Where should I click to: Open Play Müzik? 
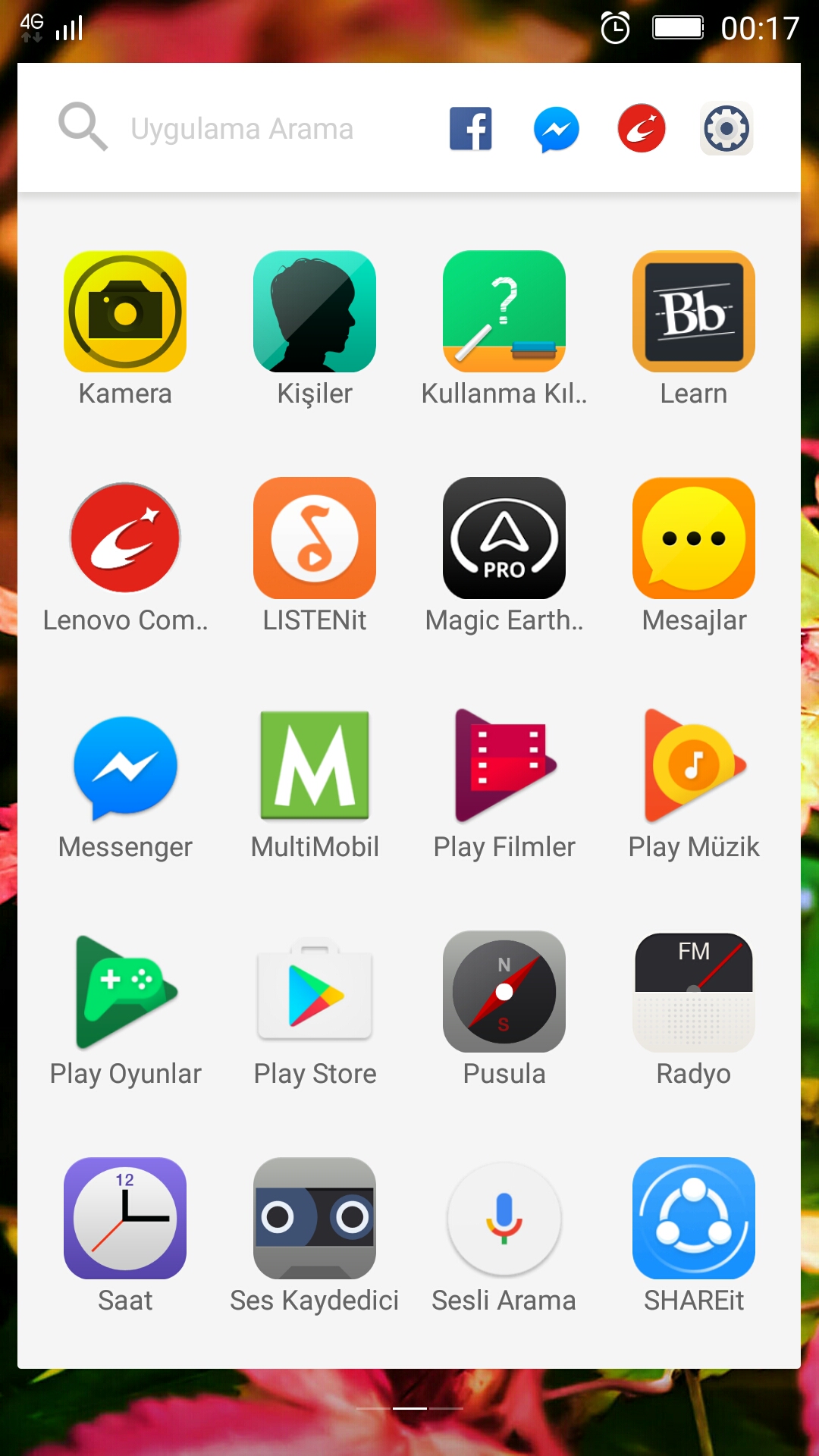point(694,765)
